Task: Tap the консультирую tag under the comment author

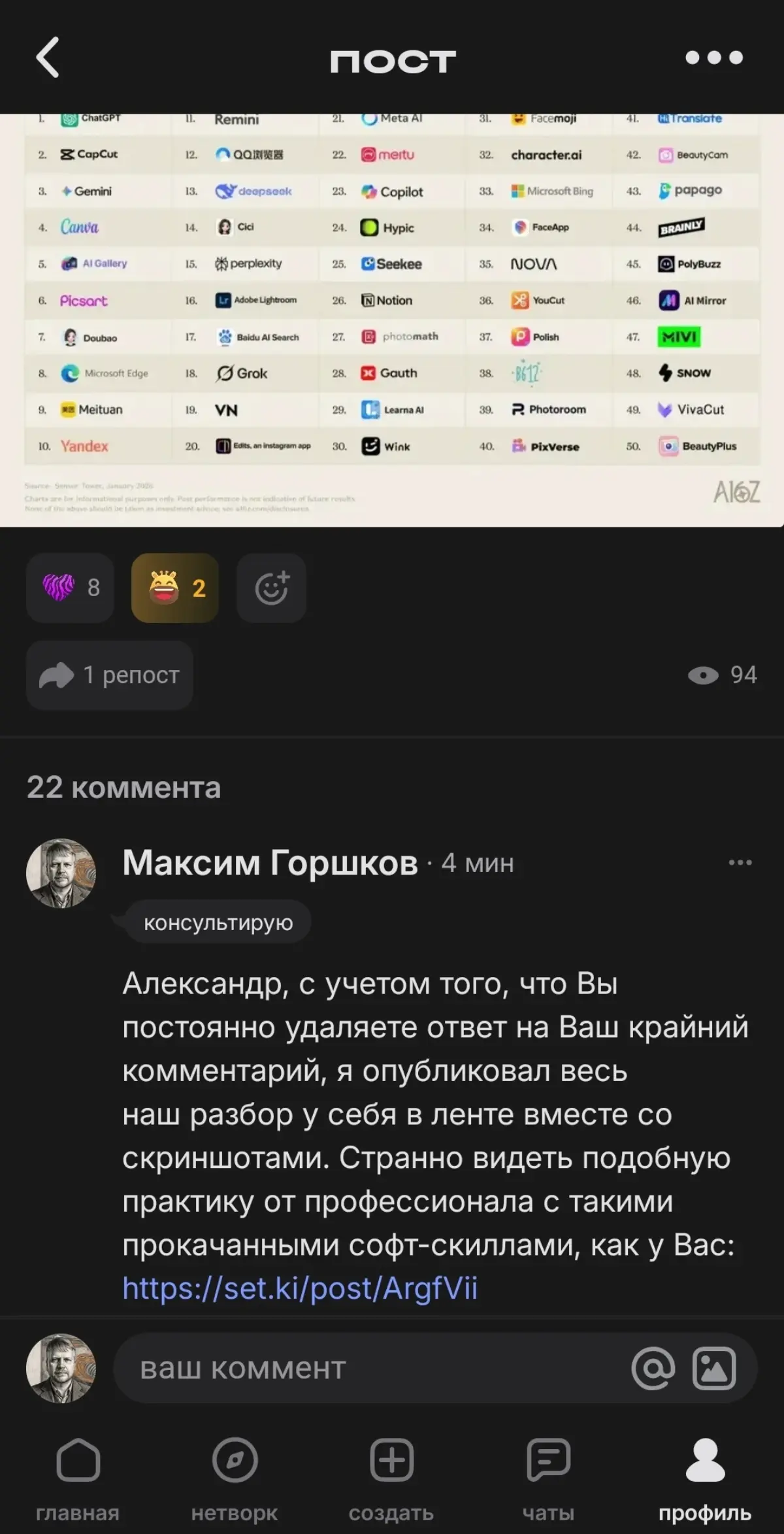Action: tap(216, 922)
